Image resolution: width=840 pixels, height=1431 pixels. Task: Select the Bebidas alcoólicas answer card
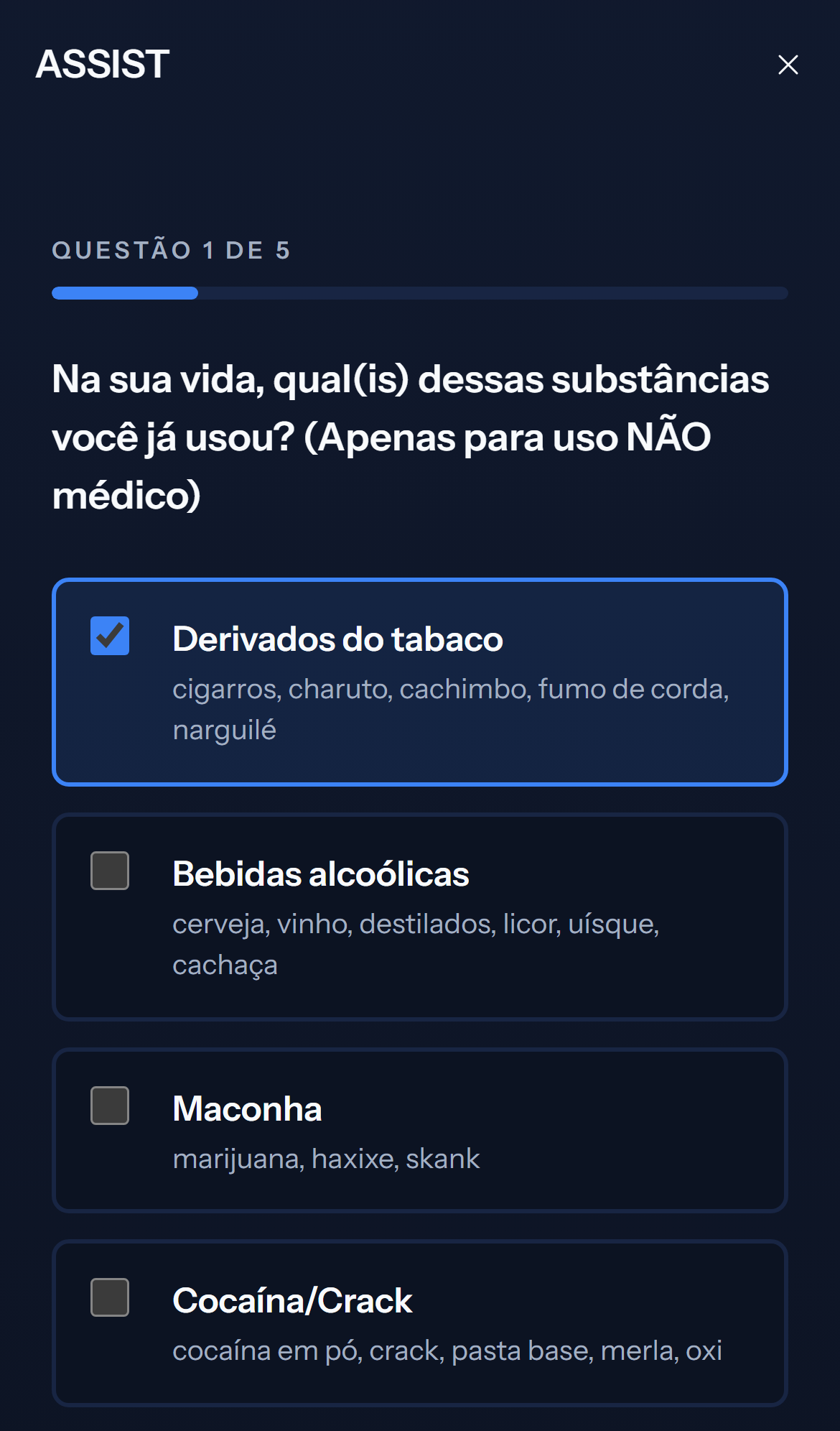point(420,916)
